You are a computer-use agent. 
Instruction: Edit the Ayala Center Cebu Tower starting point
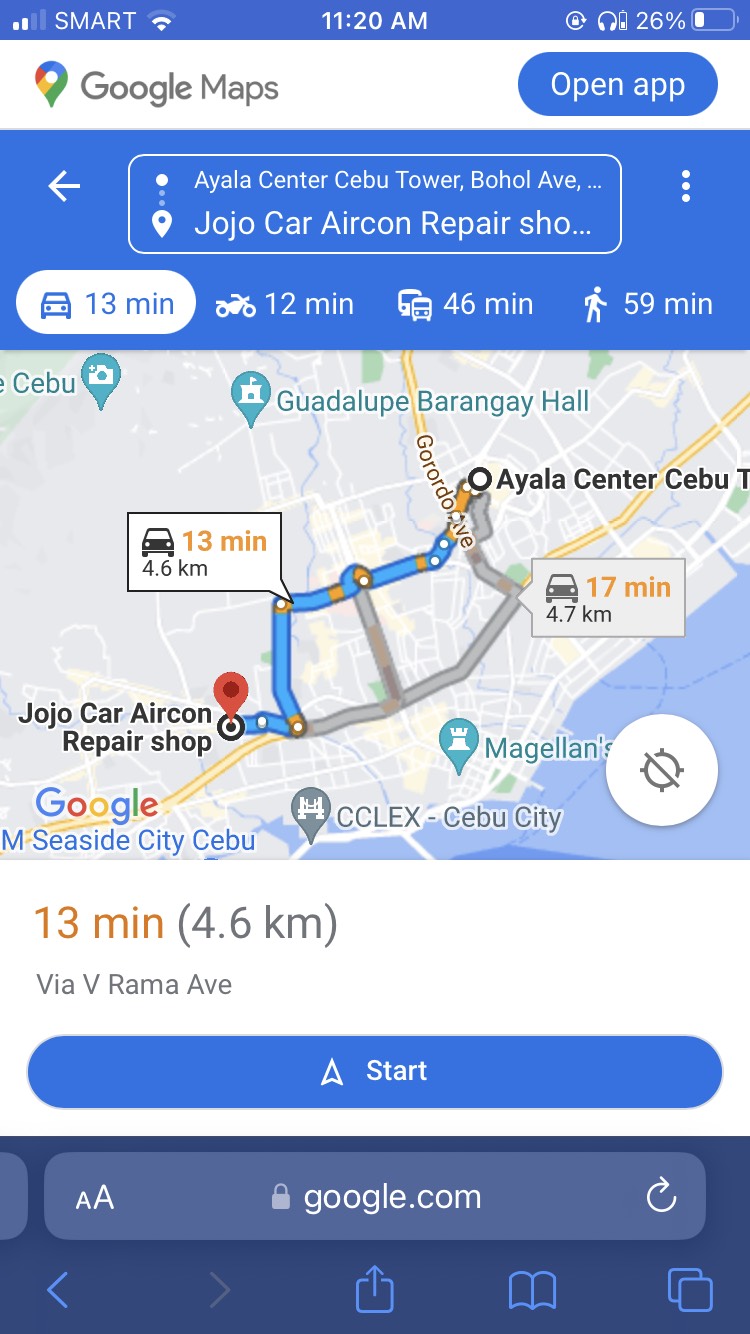397,181
